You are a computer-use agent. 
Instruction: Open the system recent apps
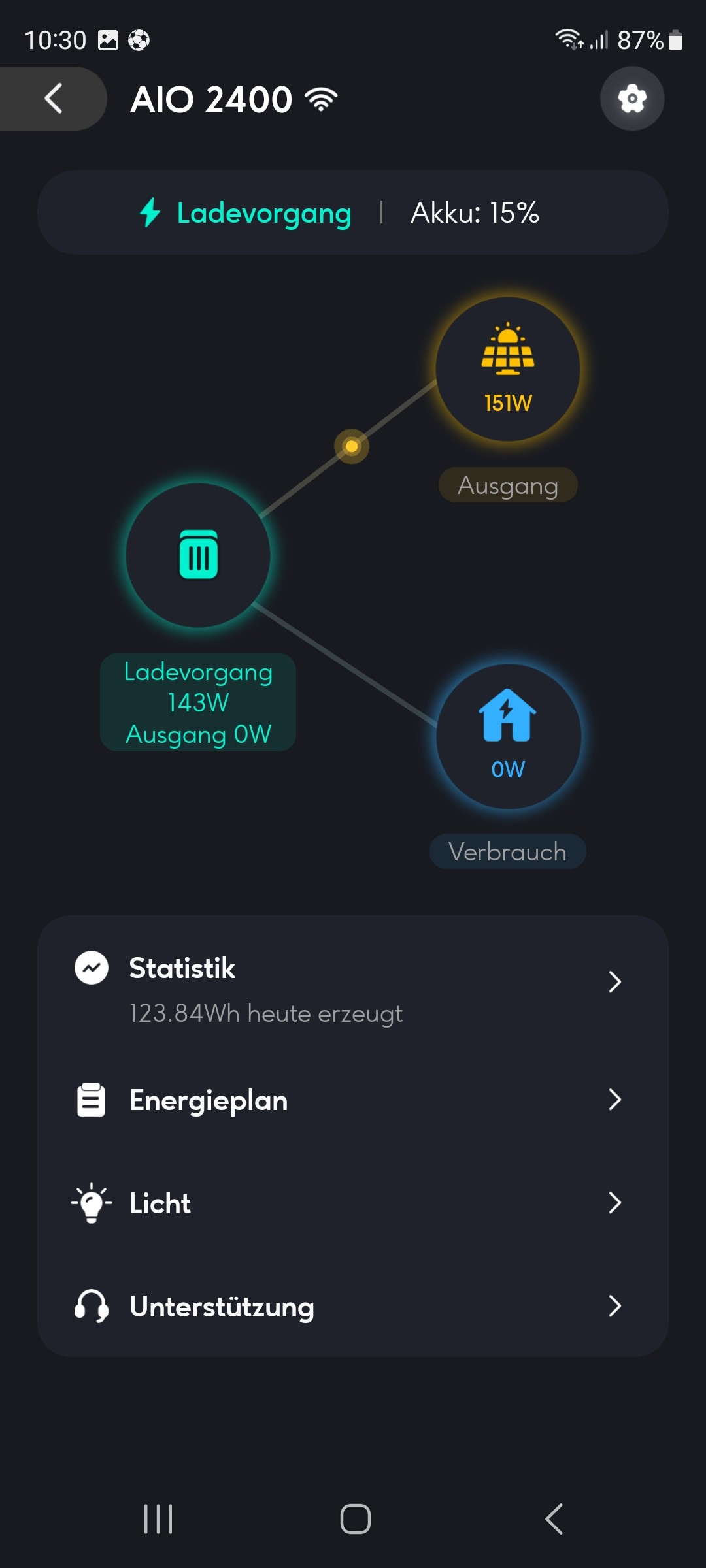[158, 1518]
